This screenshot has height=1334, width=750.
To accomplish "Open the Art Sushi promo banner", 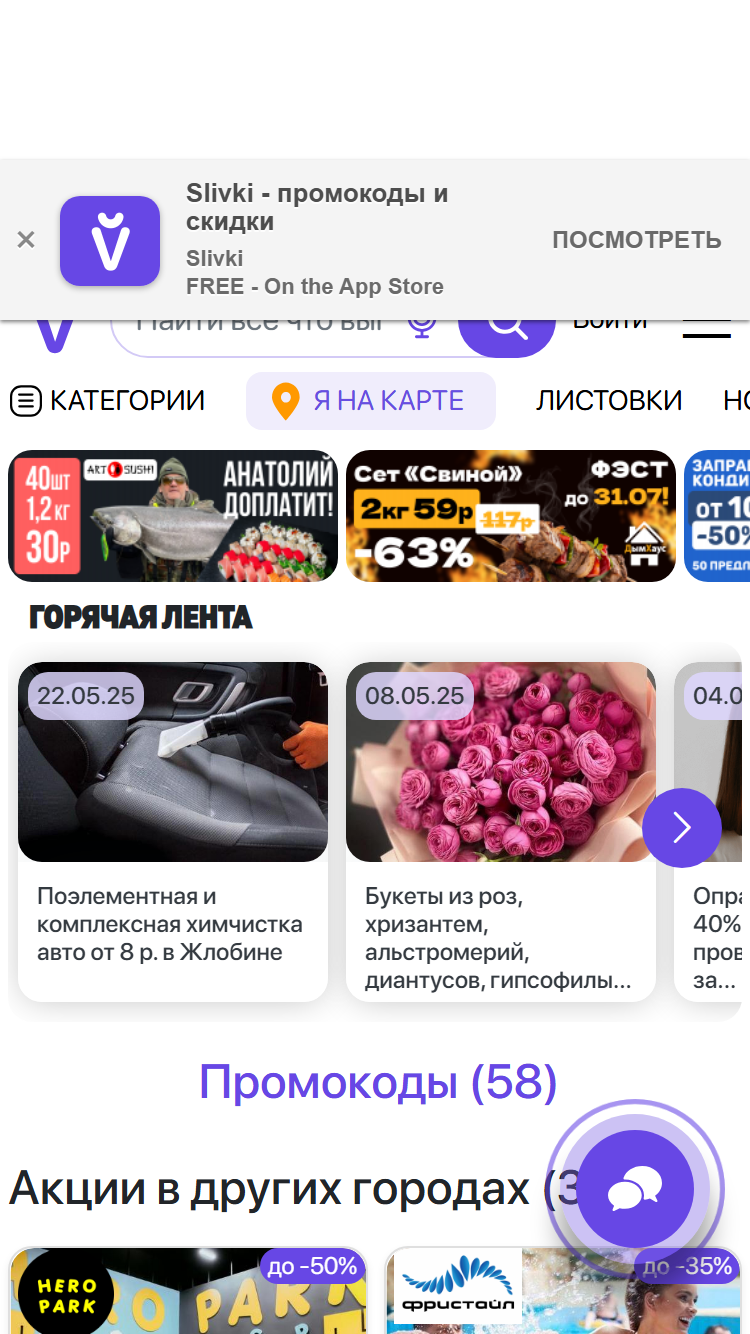I will click(x=174, y=516).
